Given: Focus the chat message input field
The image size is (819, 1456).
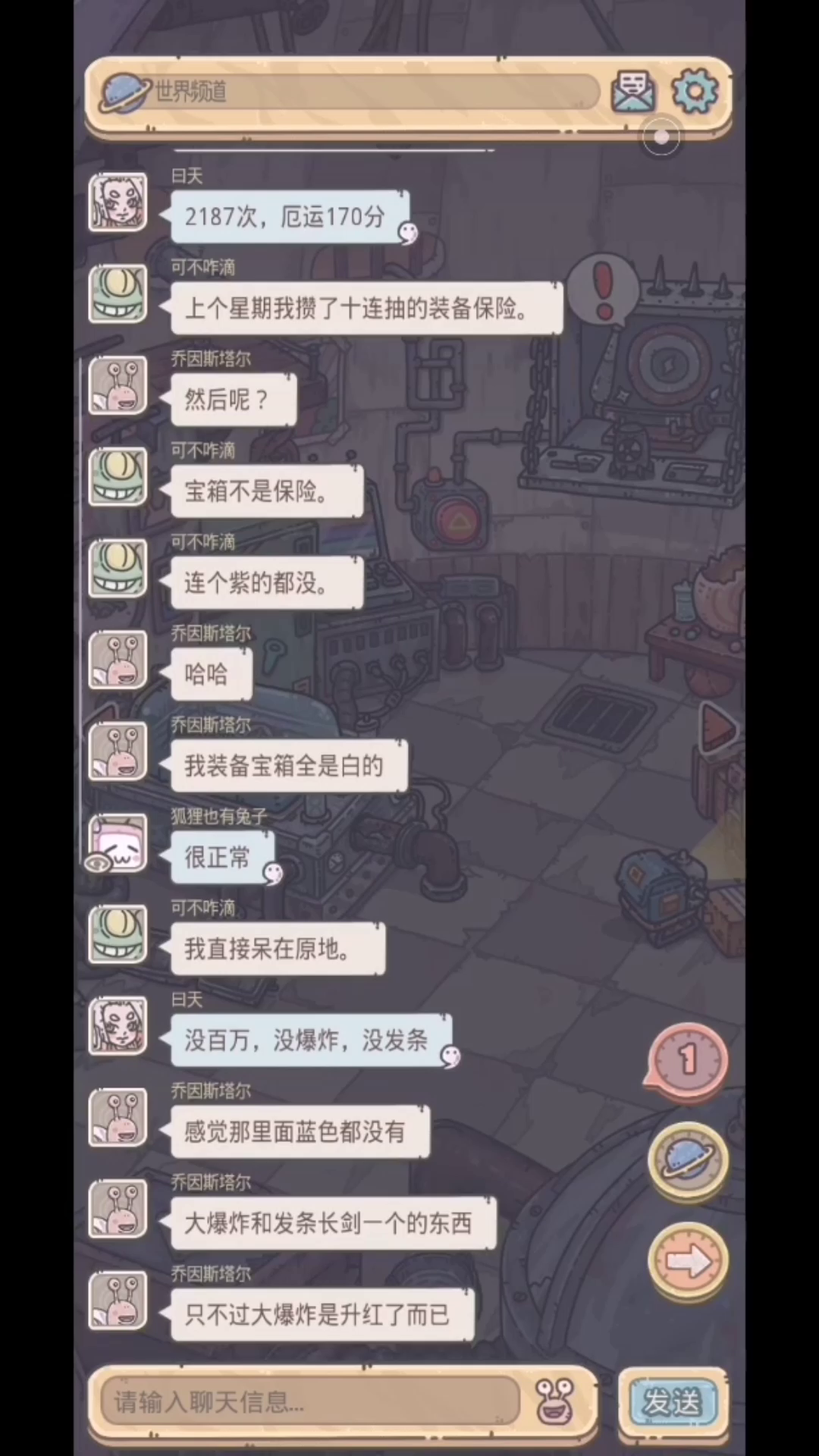Looking at the screenshot, I should coord(311,1401).
